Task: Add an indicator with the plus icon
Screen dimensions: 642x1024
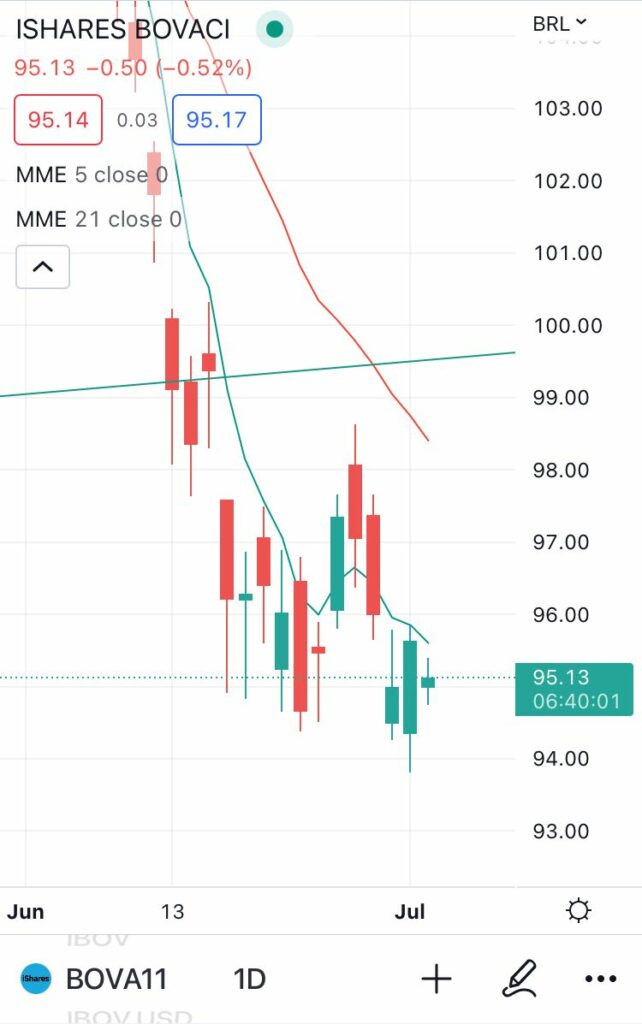Action: 436,979
